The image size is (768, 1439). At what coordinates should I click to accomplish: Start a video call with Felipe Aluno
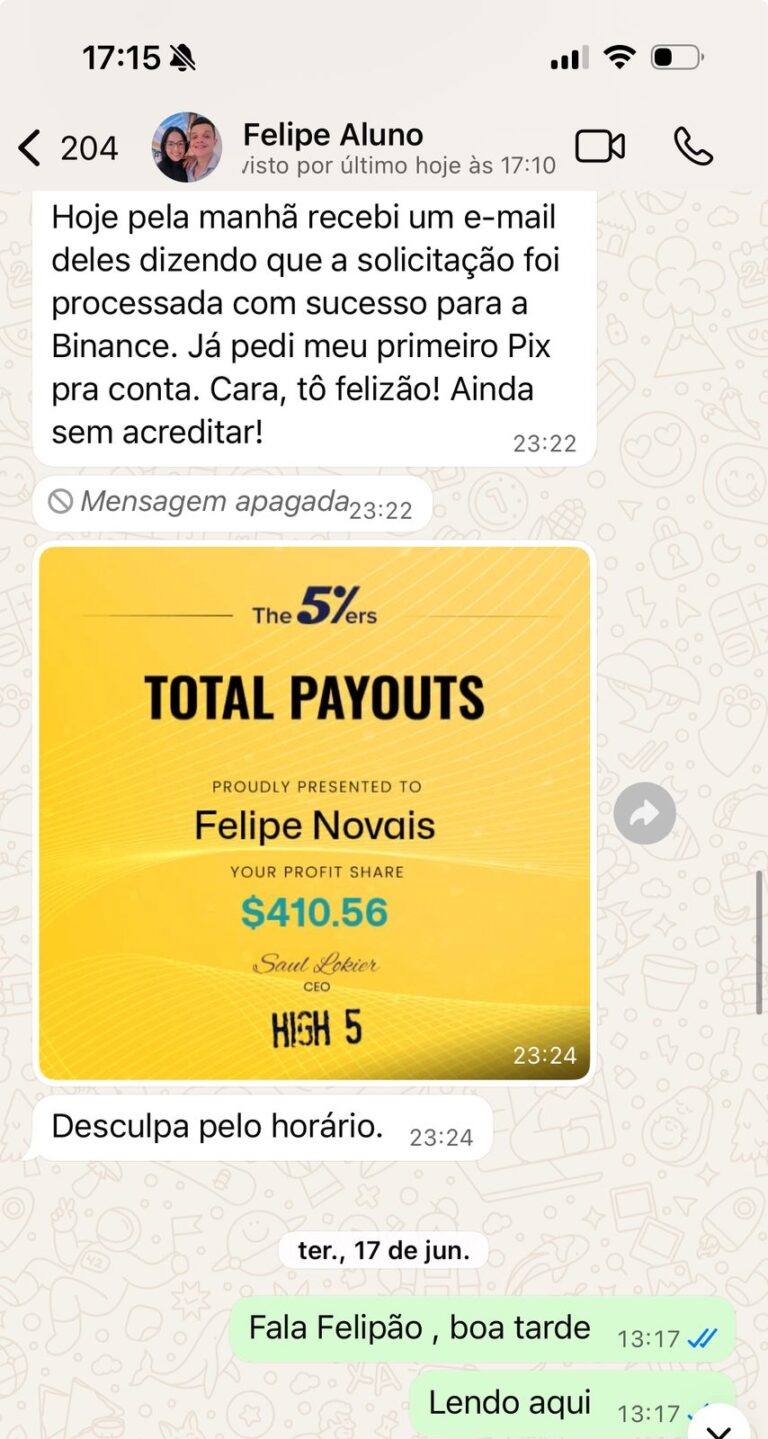click(599, 146)
